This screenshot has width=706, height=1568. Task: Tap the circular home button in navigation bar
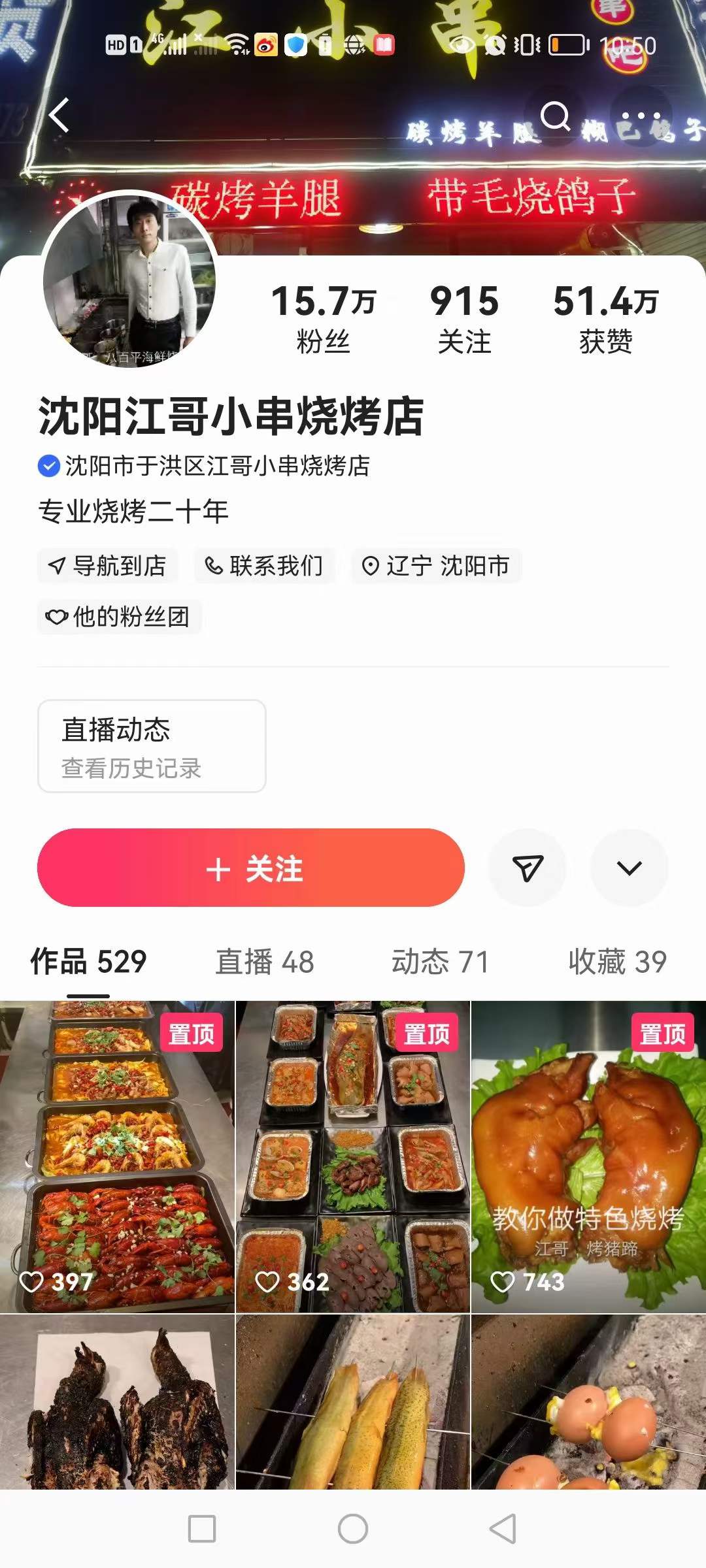(353, 1529)
